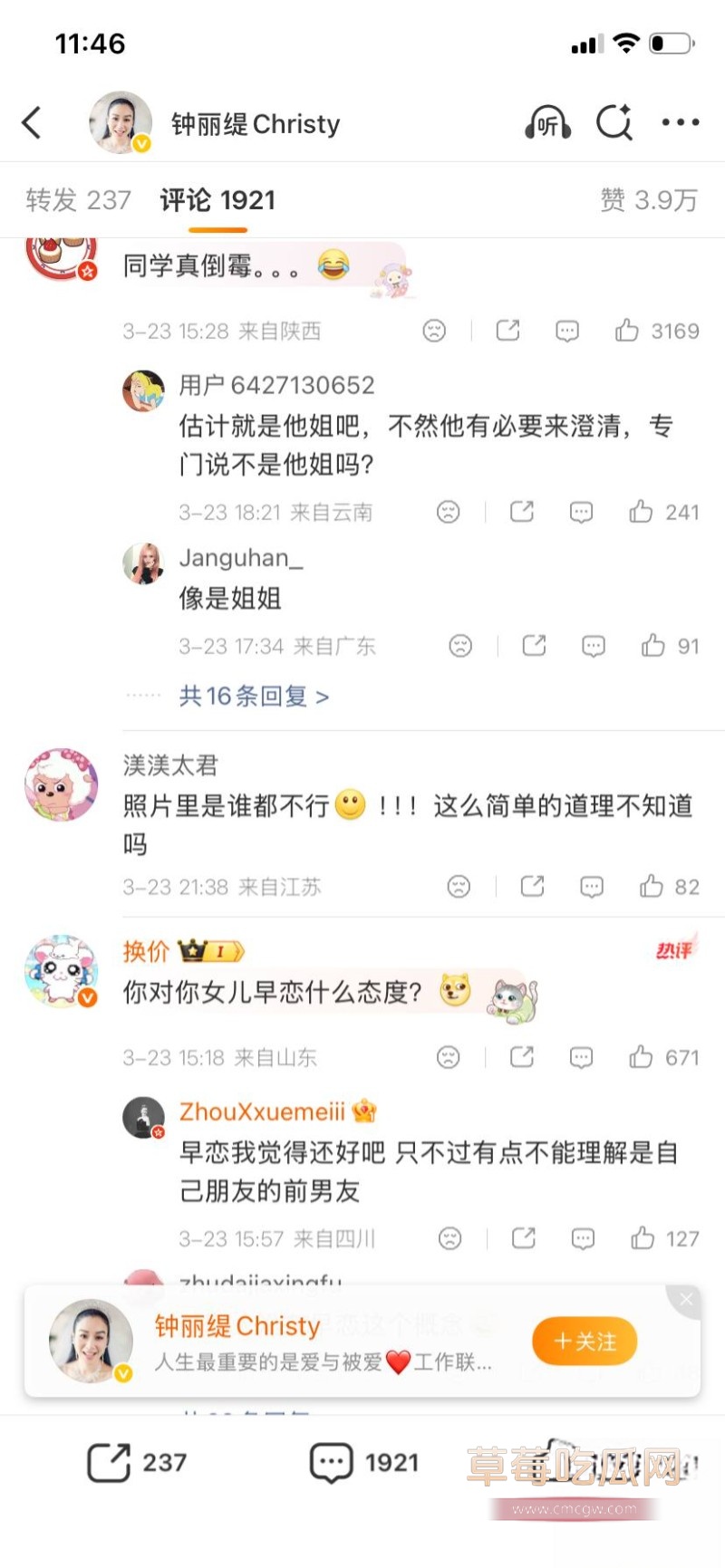Share 漢漢太君's comment

[533, 886]
